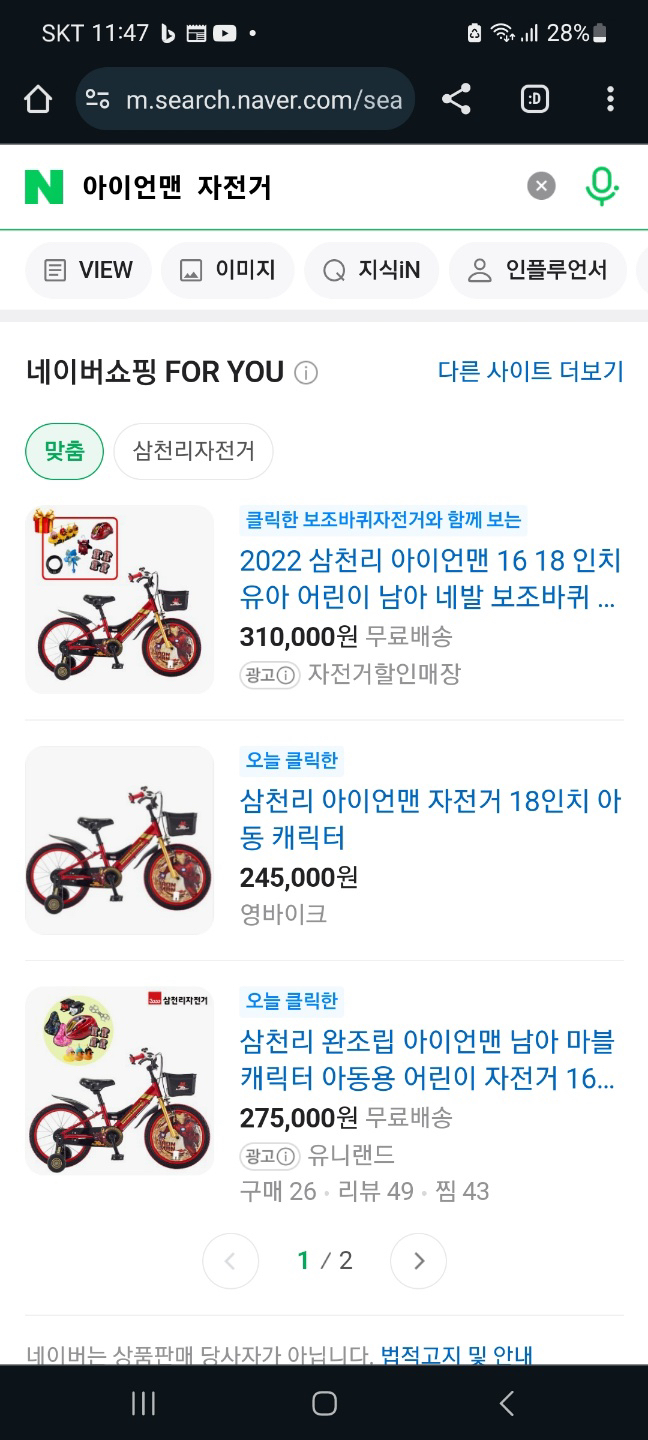Open the 245,000원 영바이크 bike listing
Screen dimensions: 648x1440
pos(430,818)
